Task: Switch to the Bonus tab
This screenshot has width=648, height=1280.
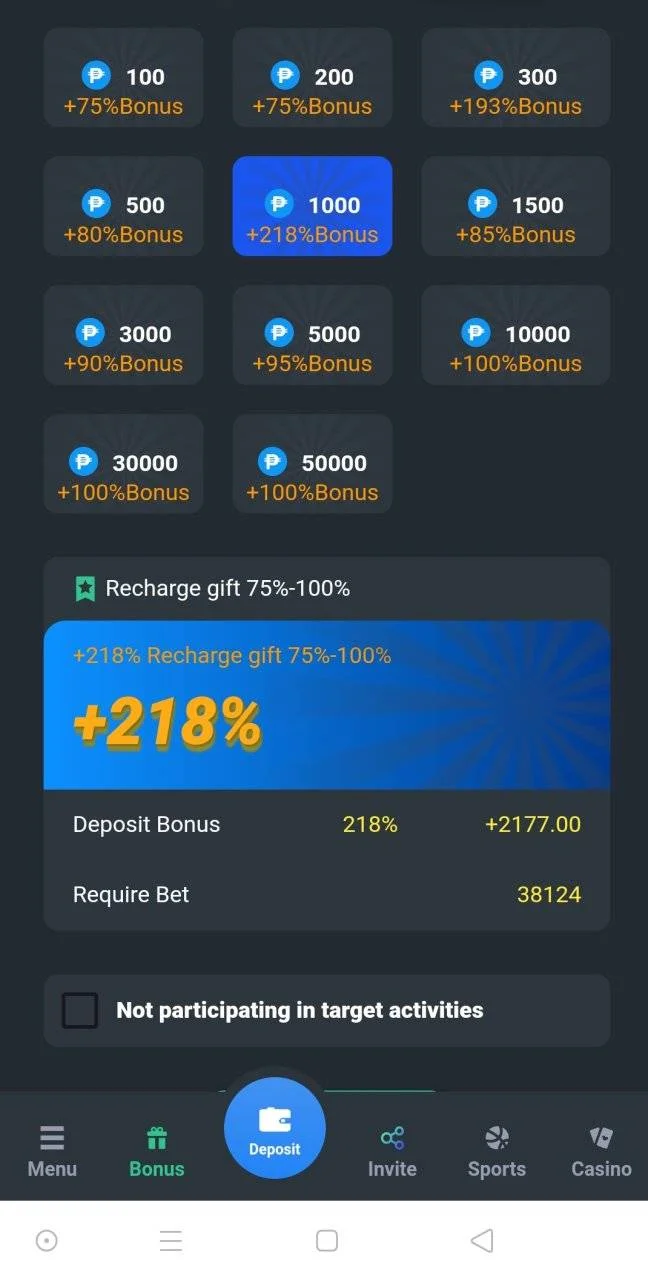Action: point(157,1152)
